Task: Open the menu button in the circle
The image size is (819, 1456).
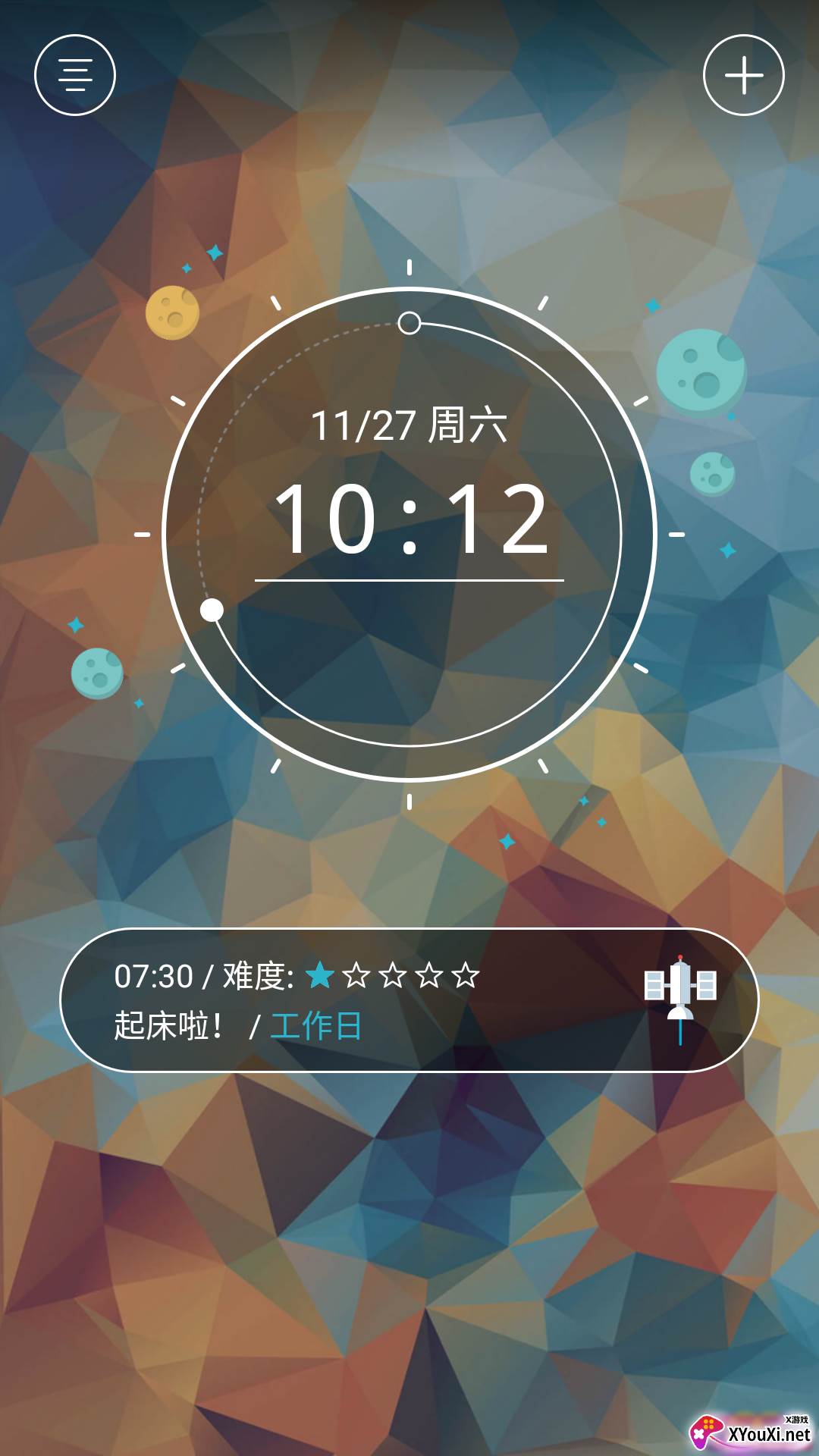Action: click(x=75, y=75)
